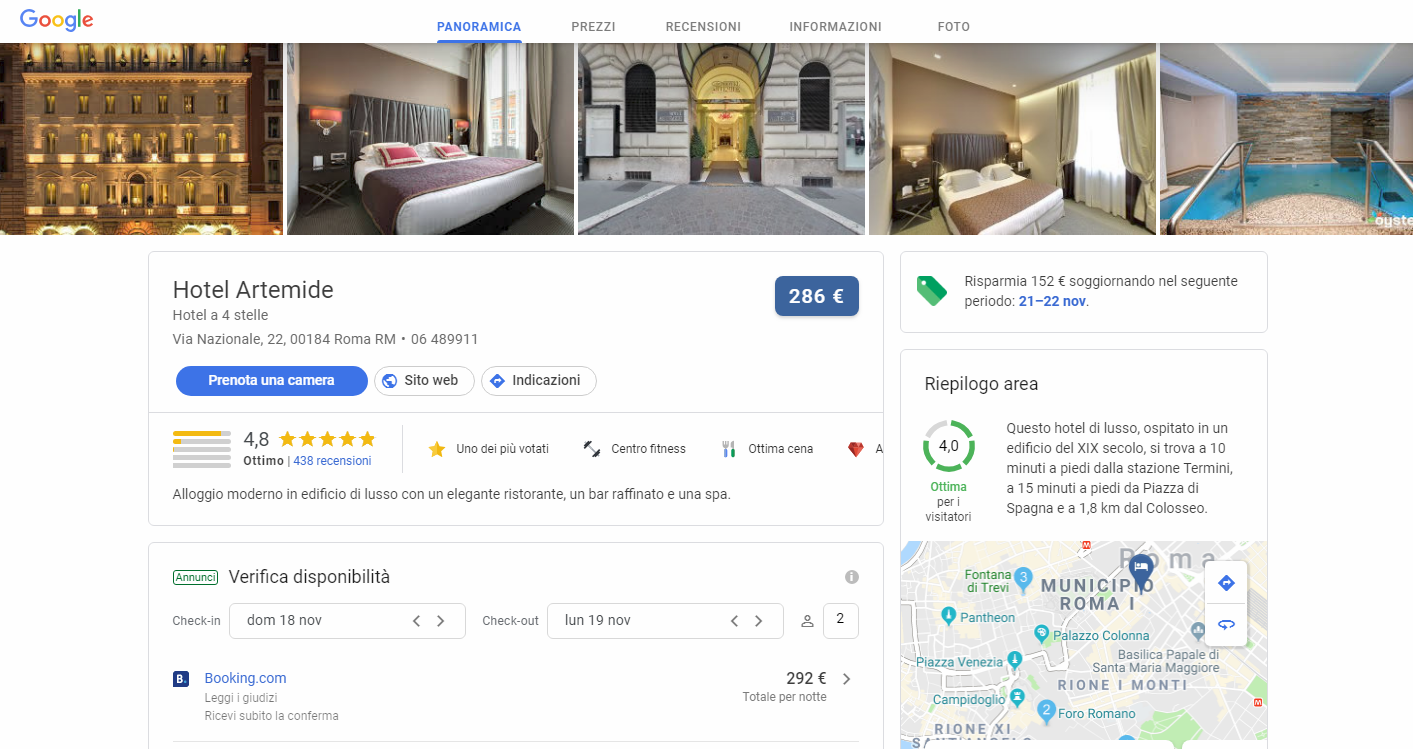Viewport: 1413px width, 749px height.
Task: View the hotel entrance photo
Action: (721, 139)
